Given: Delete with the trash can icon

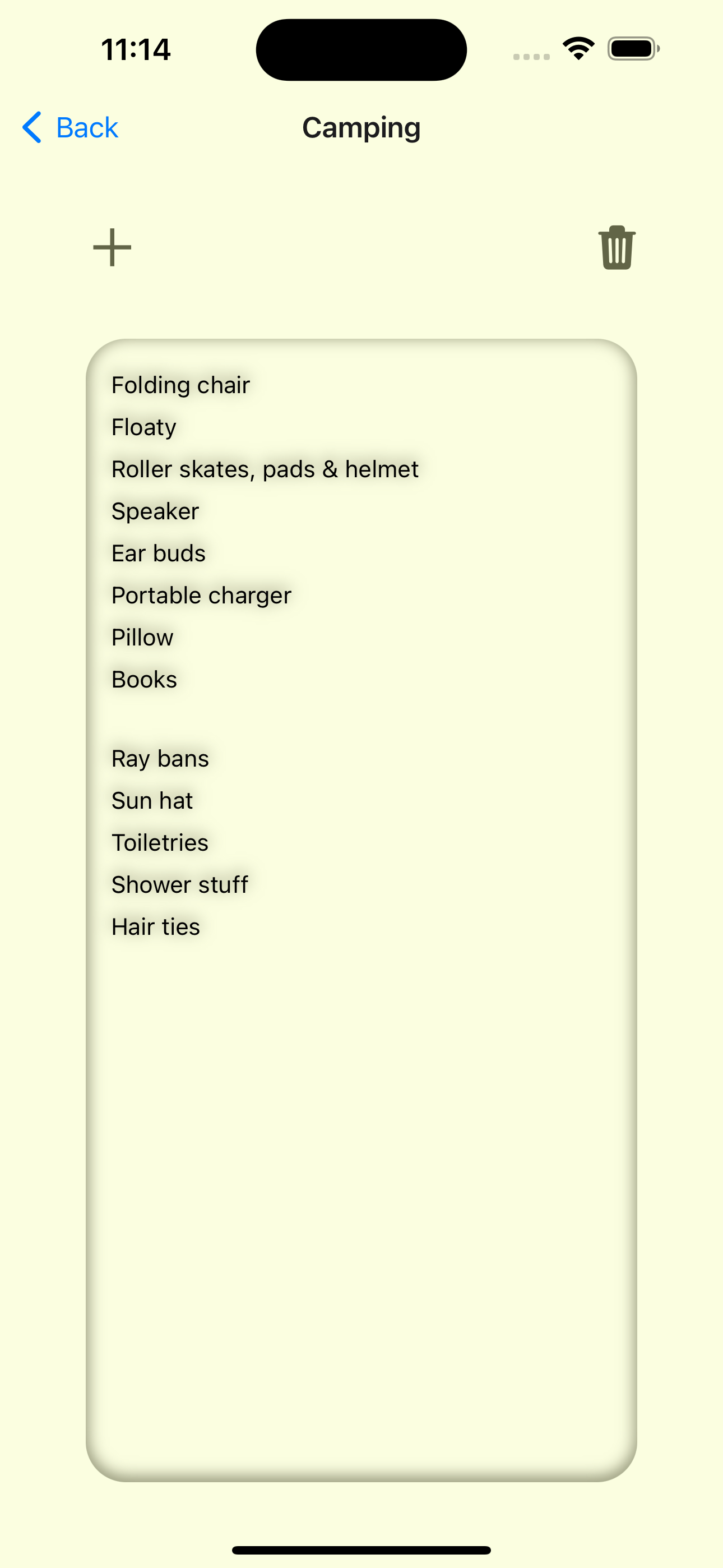Looking at the screenshot, I should 617,248.
